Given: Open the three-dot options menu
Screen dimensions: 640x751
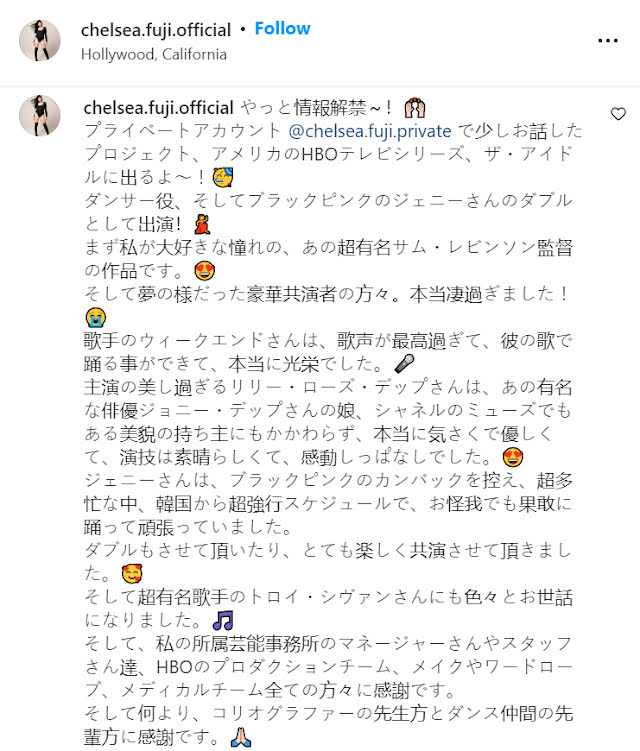Looking at the screenshot, I should (x=608, y=41).
